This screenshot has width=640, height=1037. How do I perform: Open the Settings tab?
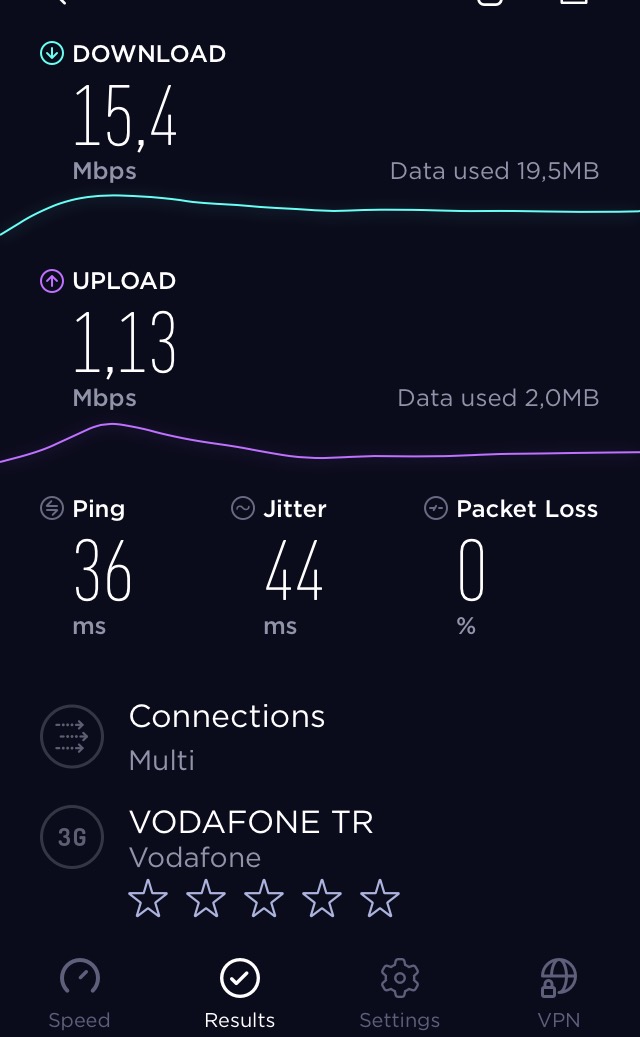[x=399, y=993]
